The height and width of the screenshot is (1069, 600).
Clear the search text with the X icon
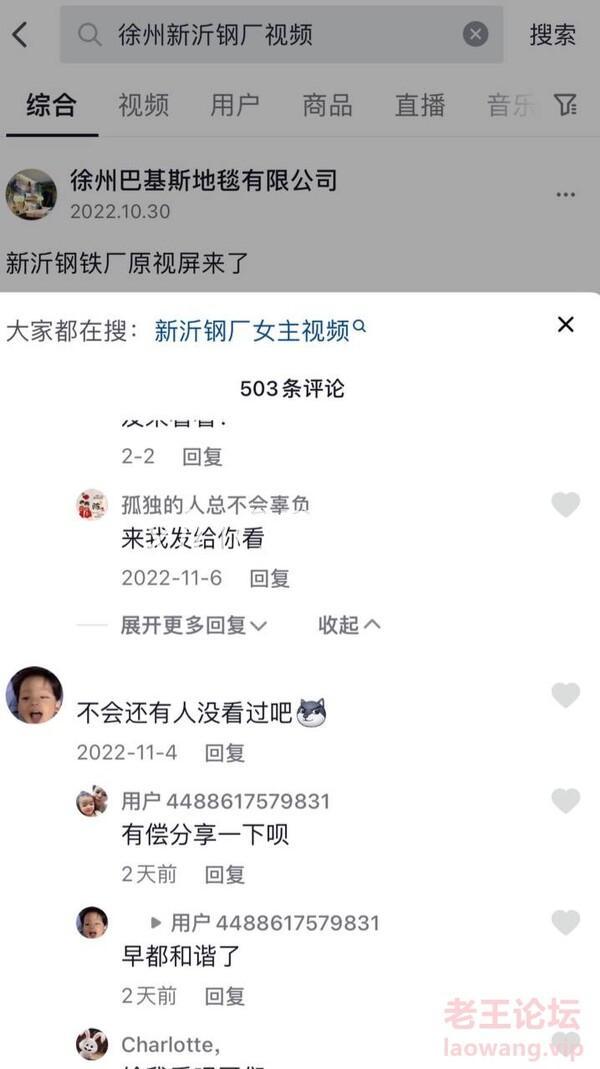tap(475, 35)
